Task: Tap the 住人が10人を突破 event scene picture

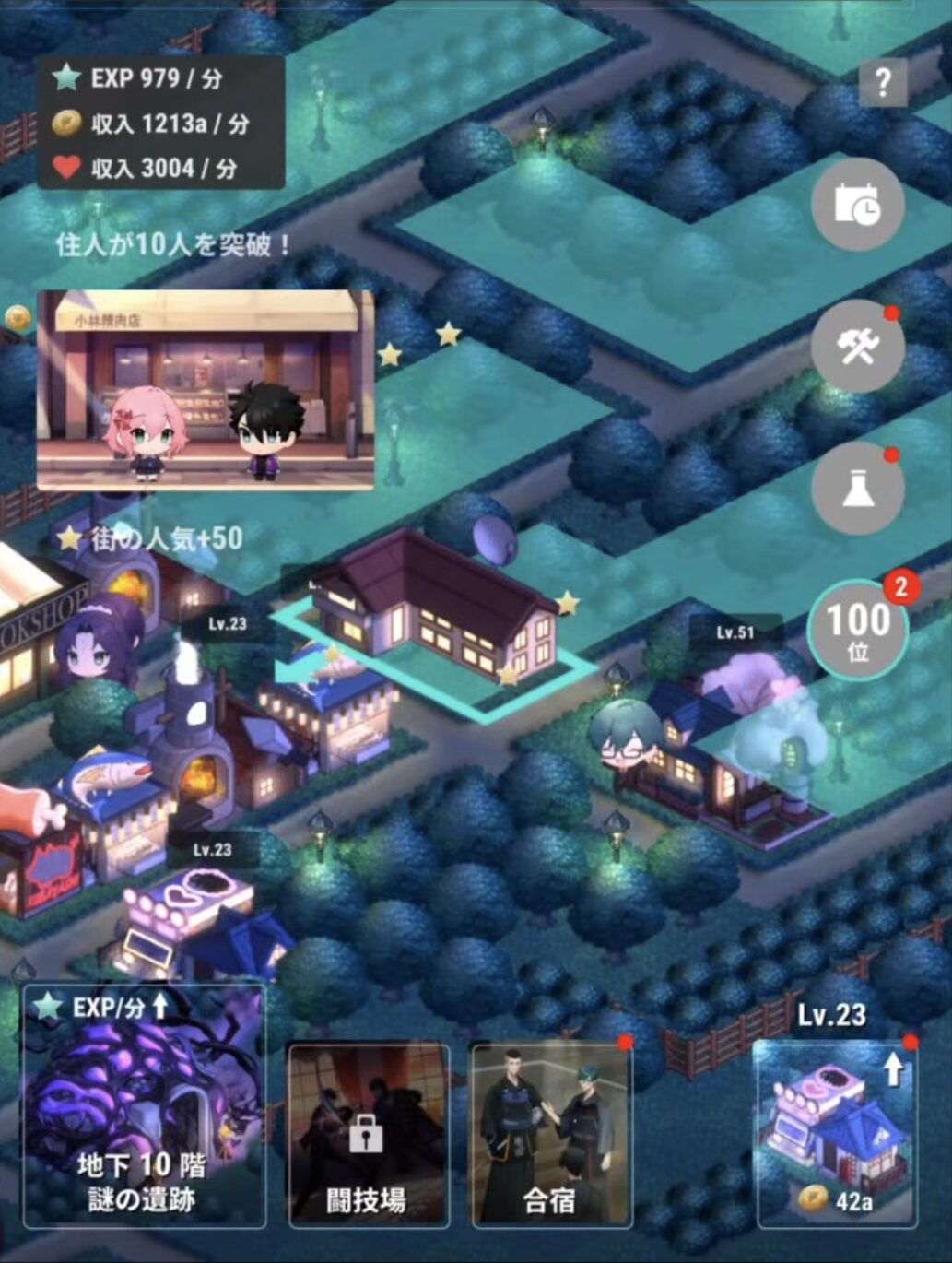Action: click(206, 390)
